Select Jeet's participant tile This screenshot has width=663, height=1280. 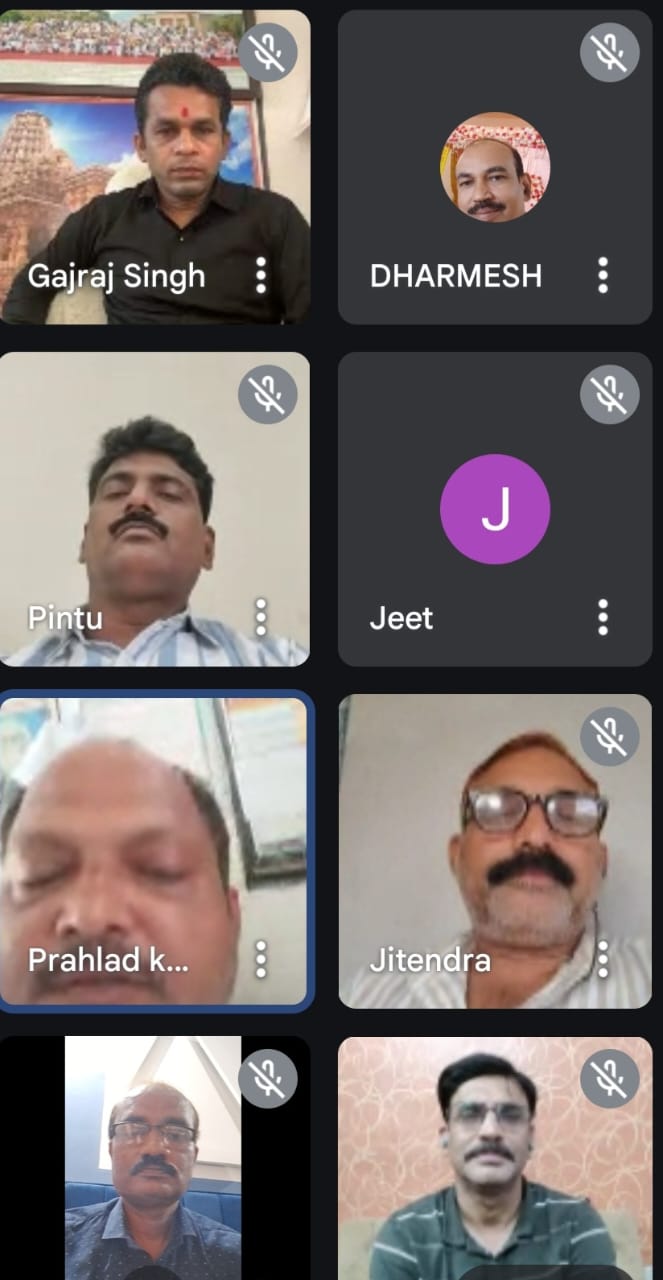coord(495,509)
